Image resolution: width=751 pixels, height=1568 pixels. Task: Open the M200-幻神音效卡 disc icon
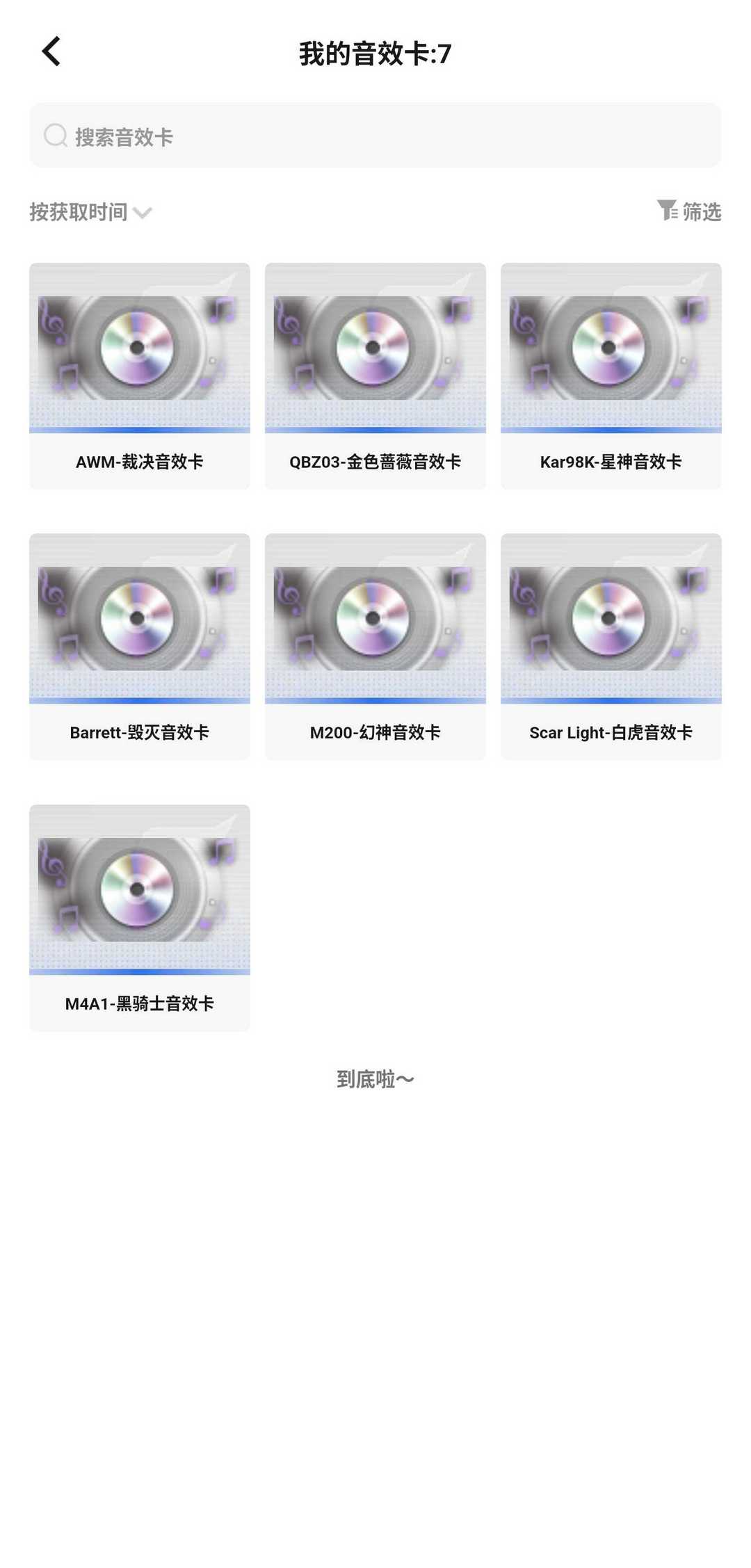(x=375, y=619)
